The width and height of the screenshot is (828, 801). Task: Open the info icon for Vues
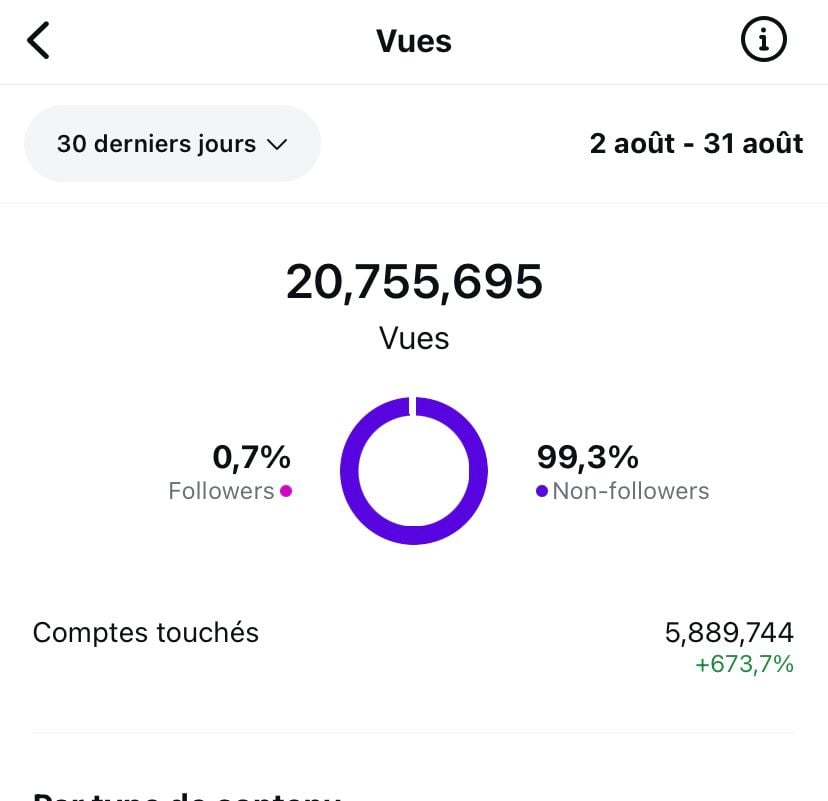point(763,41)
